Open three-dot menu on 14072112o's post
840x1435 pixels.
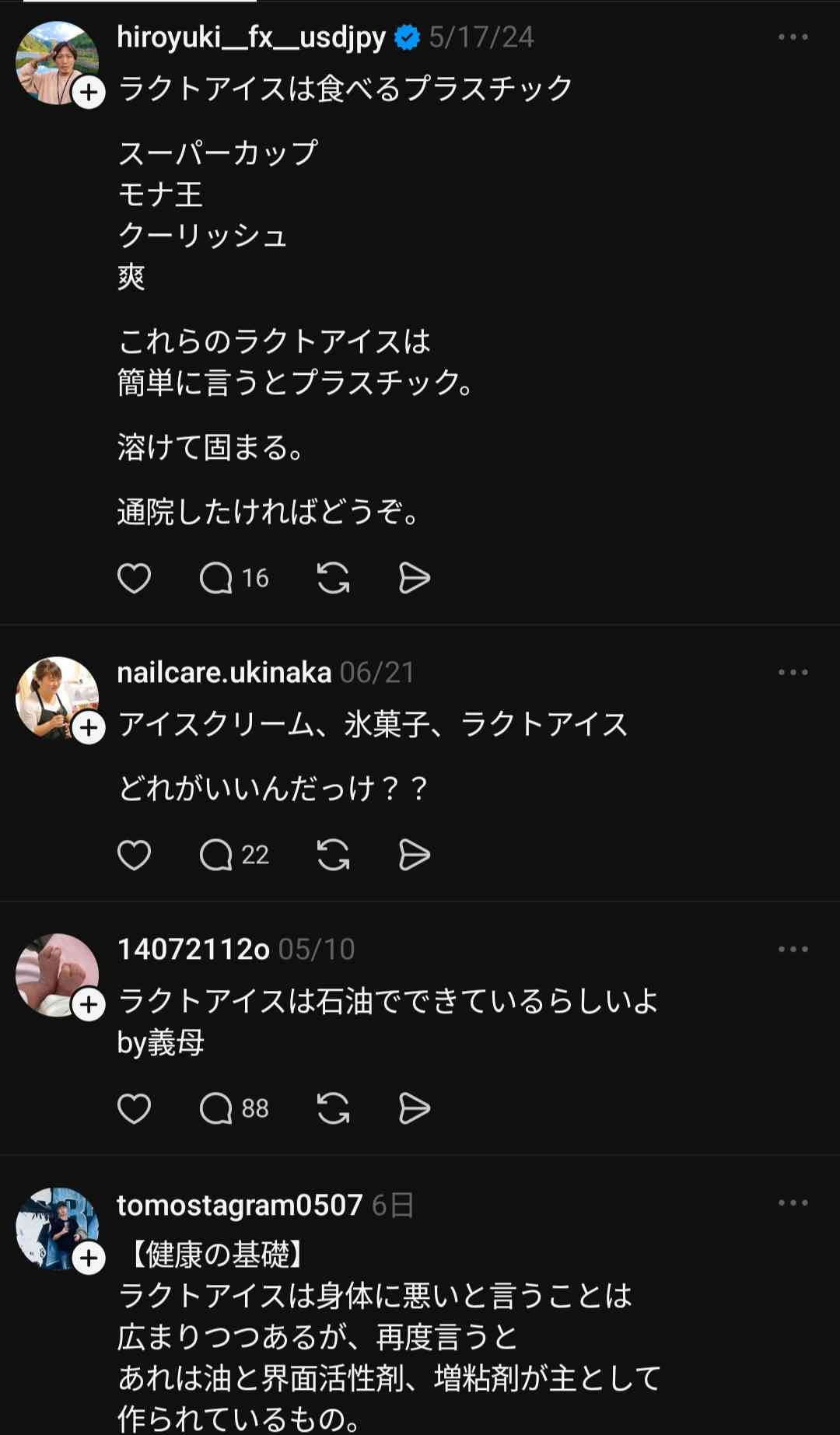[x=793, y=949]
